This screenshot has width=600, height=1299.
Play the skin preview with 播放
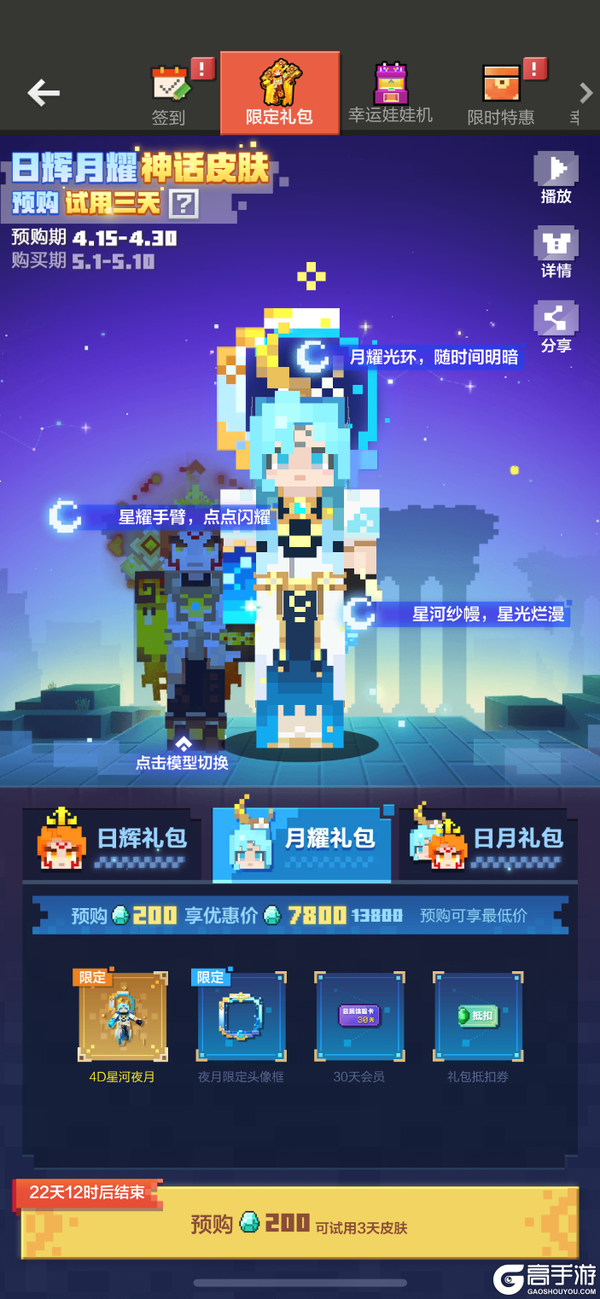click(556, 177)
